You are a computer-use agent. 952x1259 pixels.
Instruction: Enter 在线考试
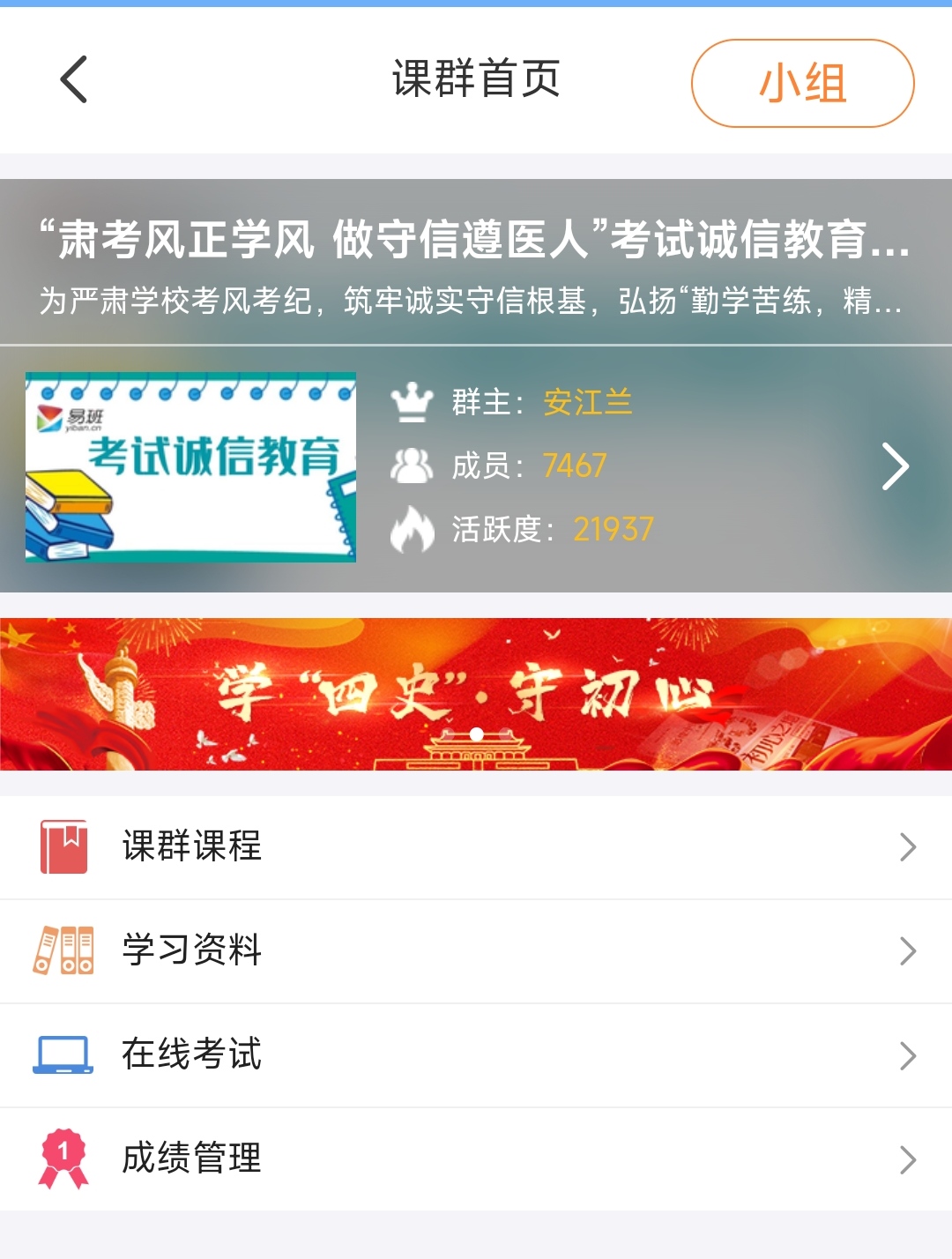[476, 1054]
